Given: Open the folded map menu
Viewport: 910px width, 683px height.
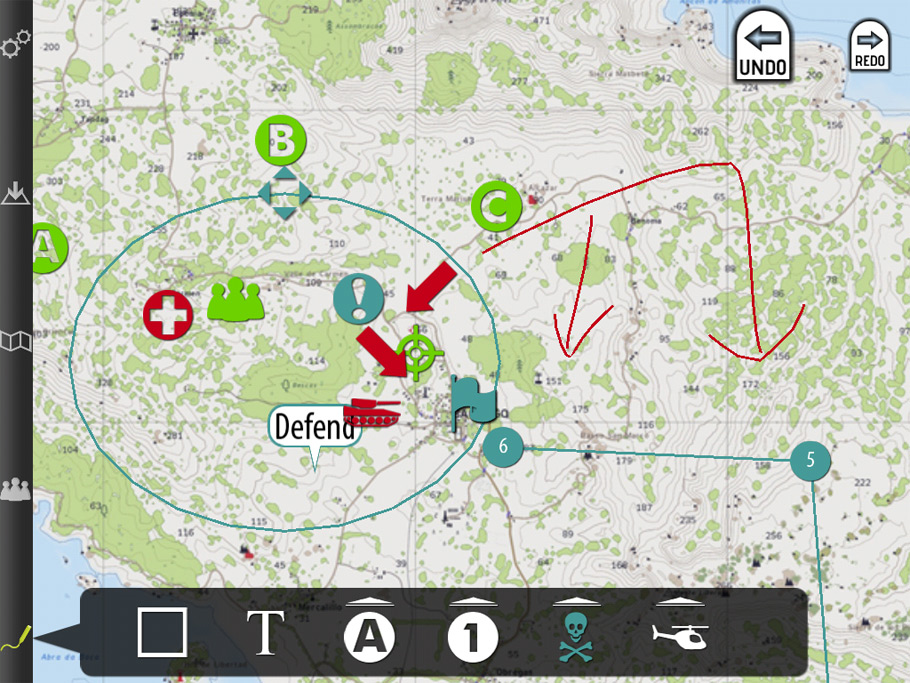Looking at the screenshot, I should pos(16,342).
